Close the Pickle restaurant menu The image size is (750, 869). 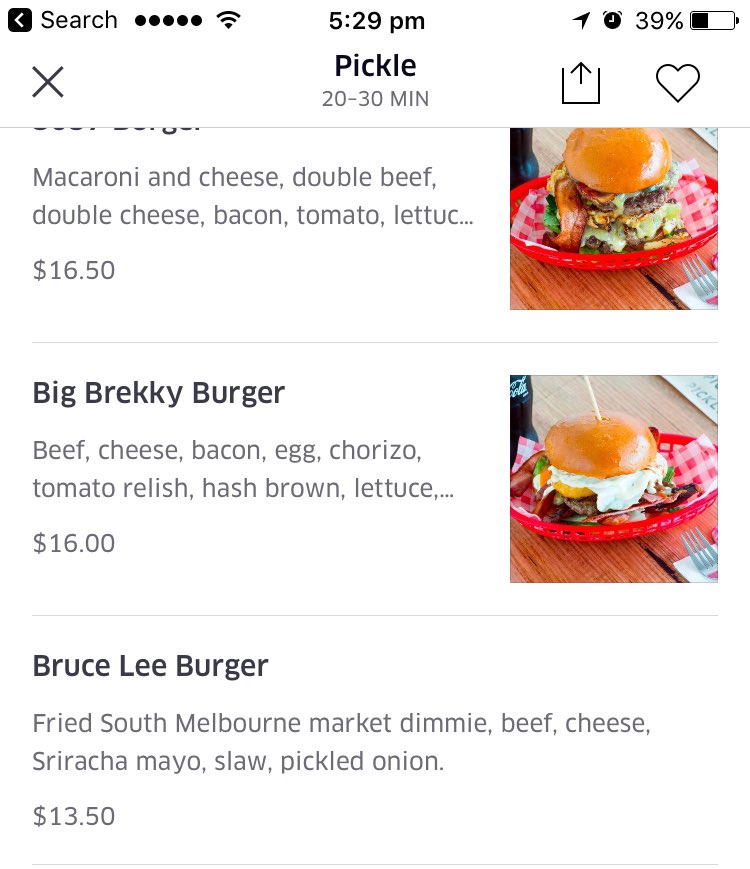(48, 82)
